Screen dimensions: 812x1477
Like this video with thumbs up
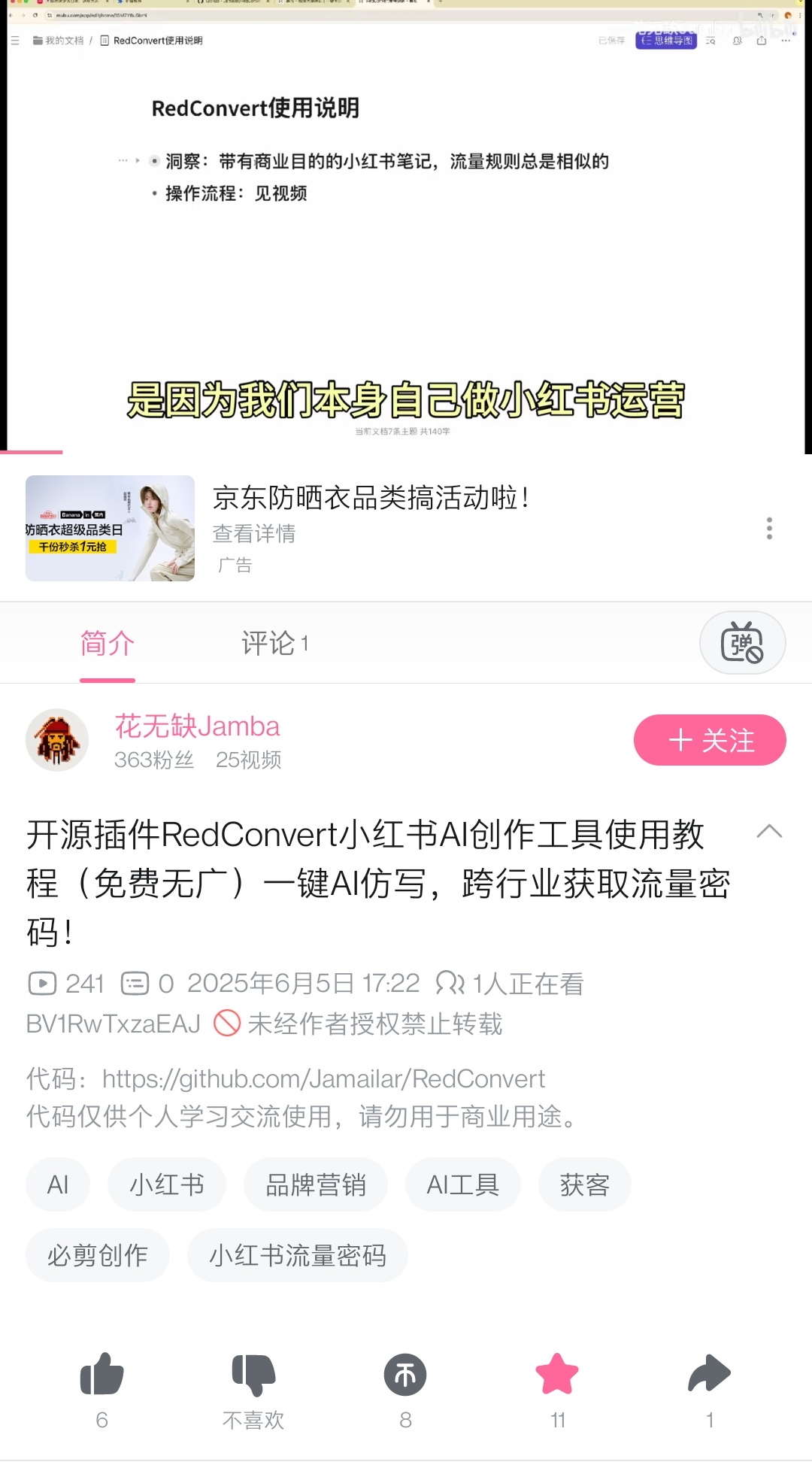tap(101, 1375)
